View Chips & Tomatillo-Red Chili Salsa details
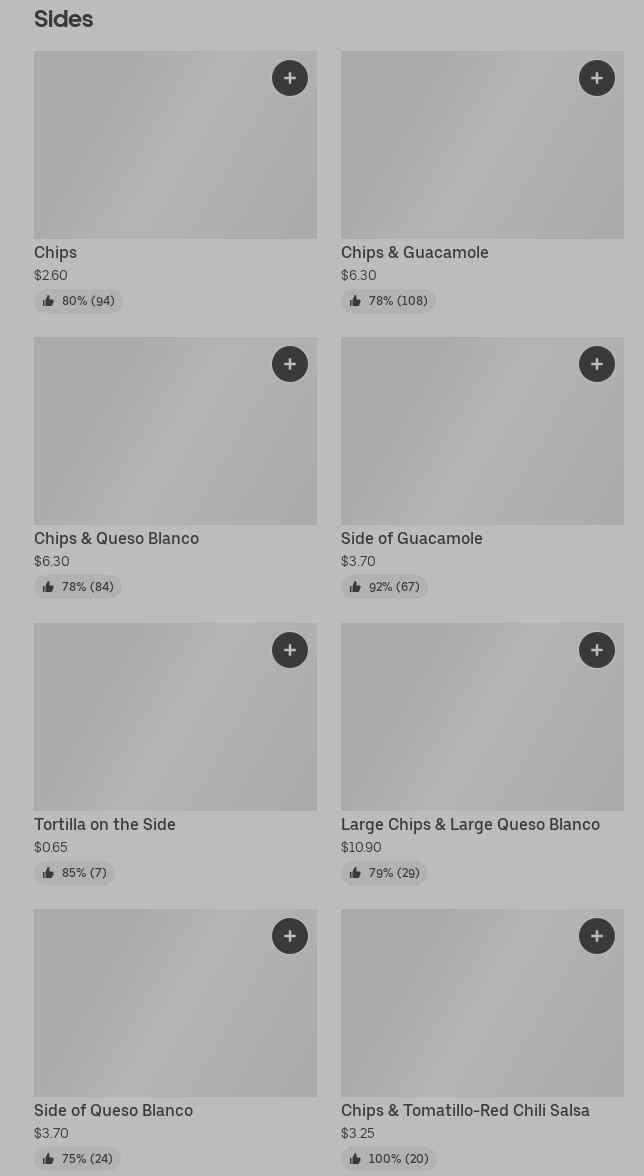Image resolution: width=644 pixels, height=1176 pixels. point(482,1040)
